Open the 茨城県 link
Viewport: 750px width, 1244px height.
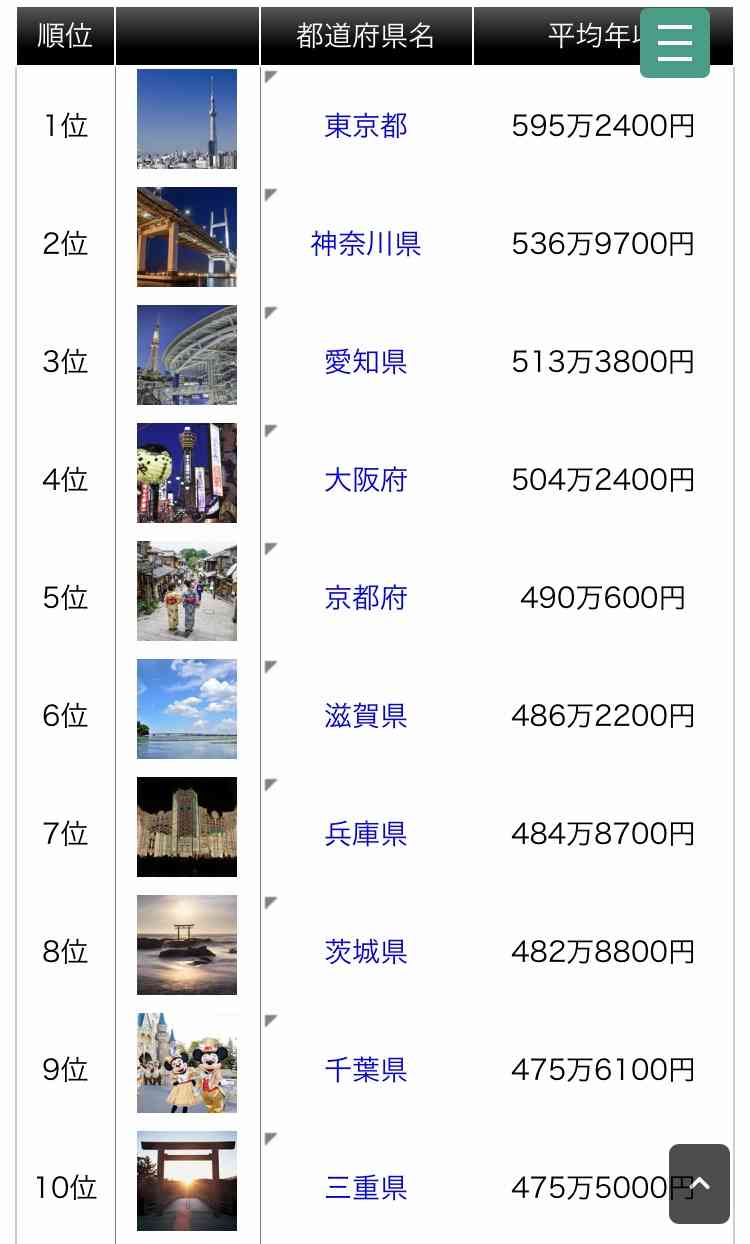[x=366, y=952]
